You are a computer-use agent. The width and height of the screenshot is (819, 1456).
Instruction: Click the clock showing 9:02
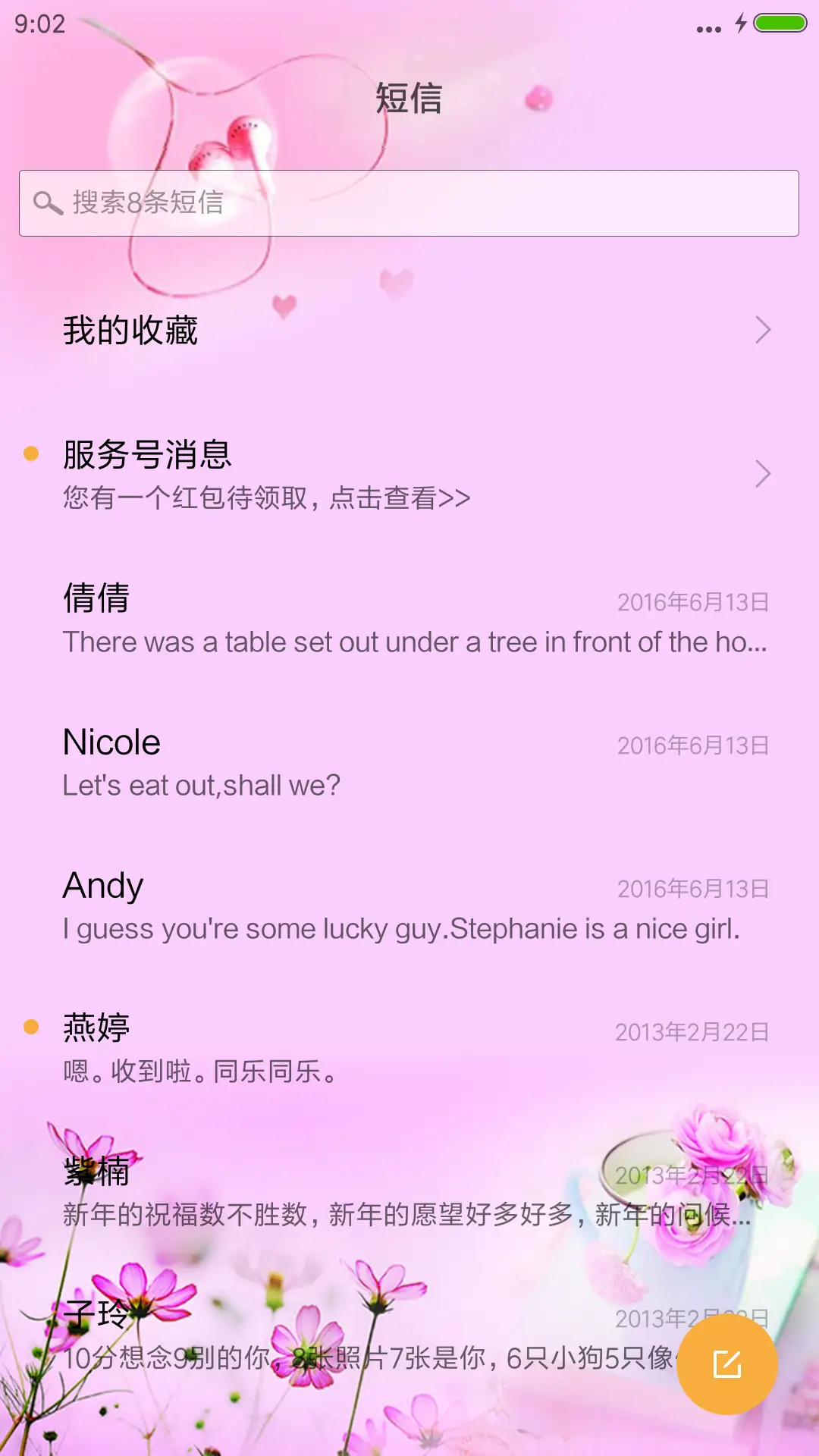(36, 25)
